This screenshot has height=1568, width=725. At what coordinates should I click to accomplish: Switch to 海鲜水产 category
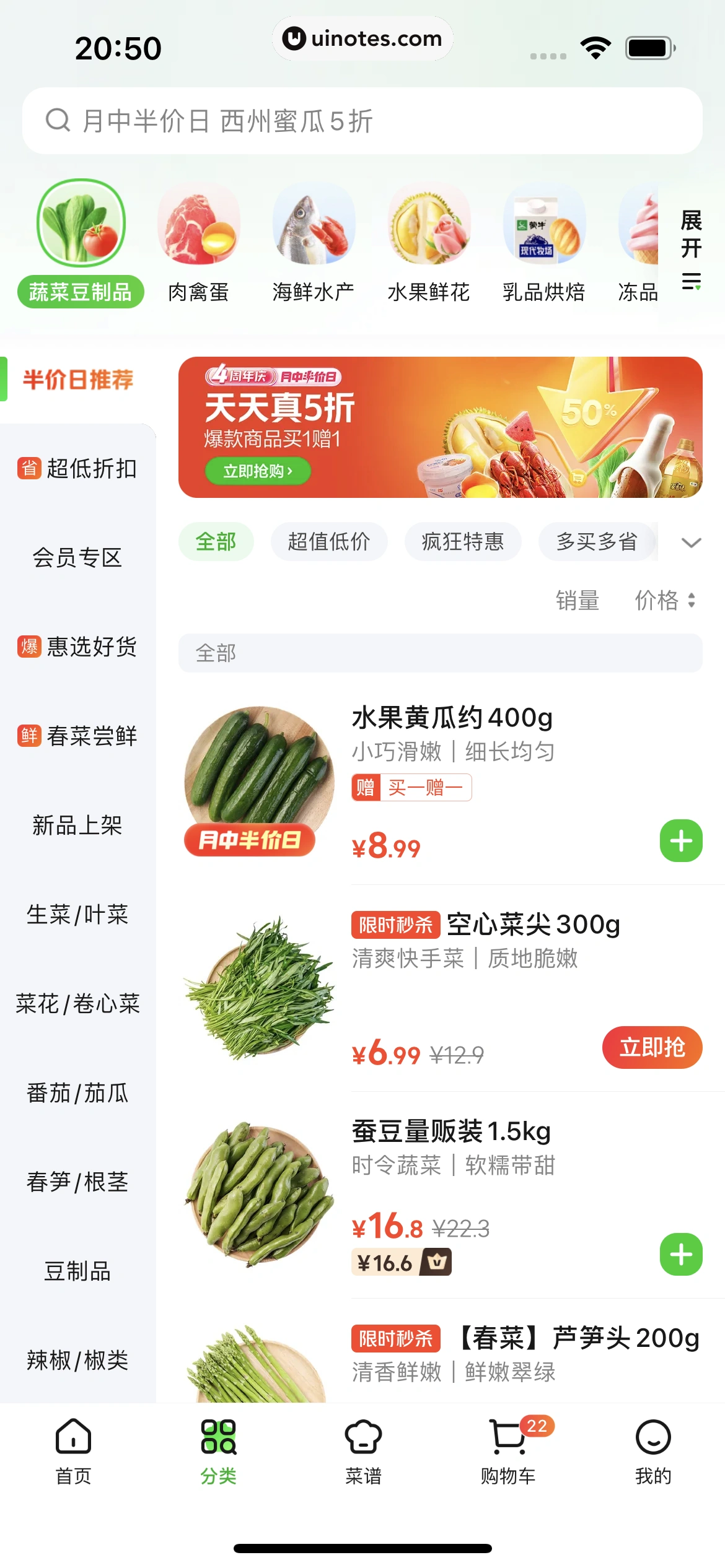pyautogui.click(x=314, y=243)
